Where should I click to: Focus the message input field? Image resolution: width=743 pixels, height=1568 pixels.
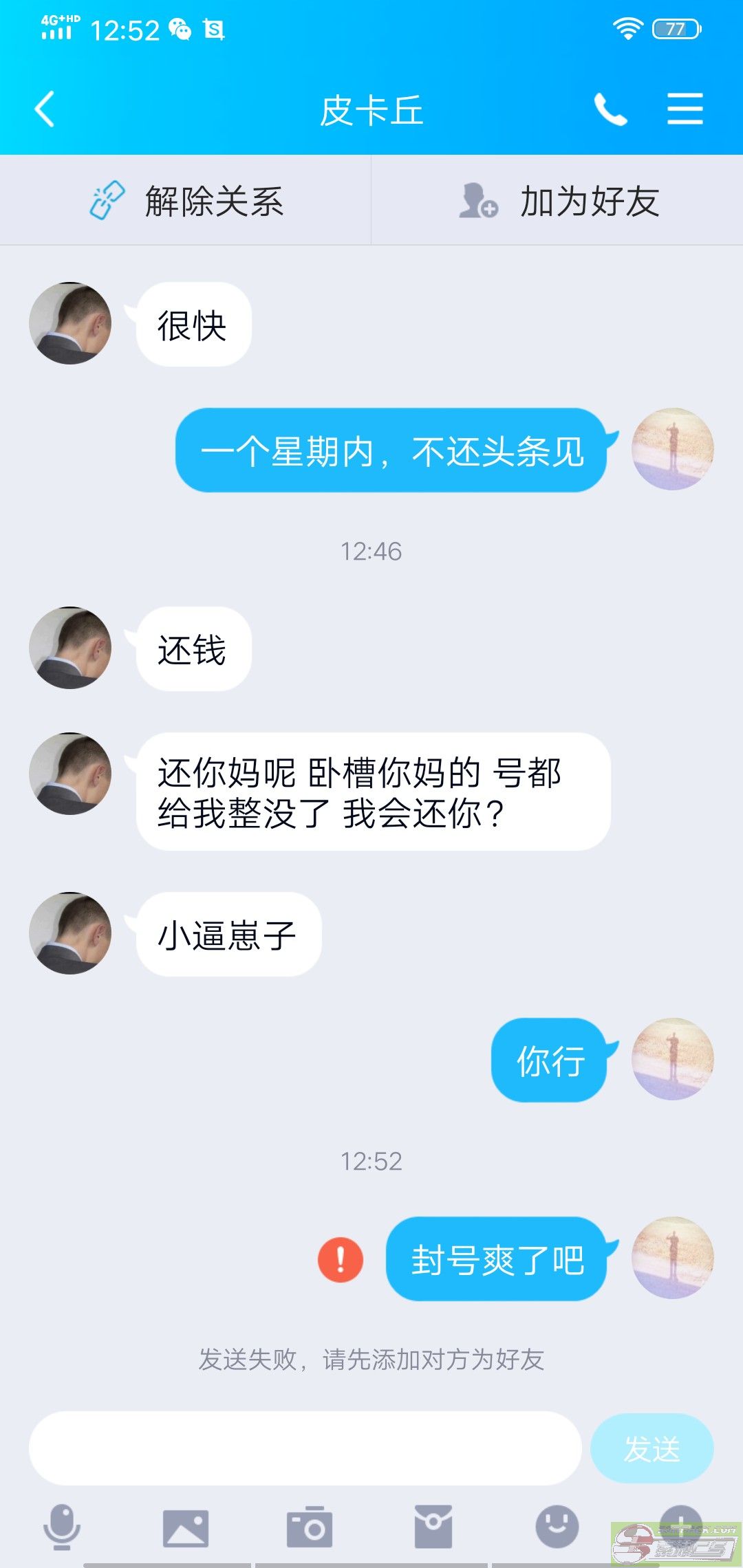coord(305,1448)
